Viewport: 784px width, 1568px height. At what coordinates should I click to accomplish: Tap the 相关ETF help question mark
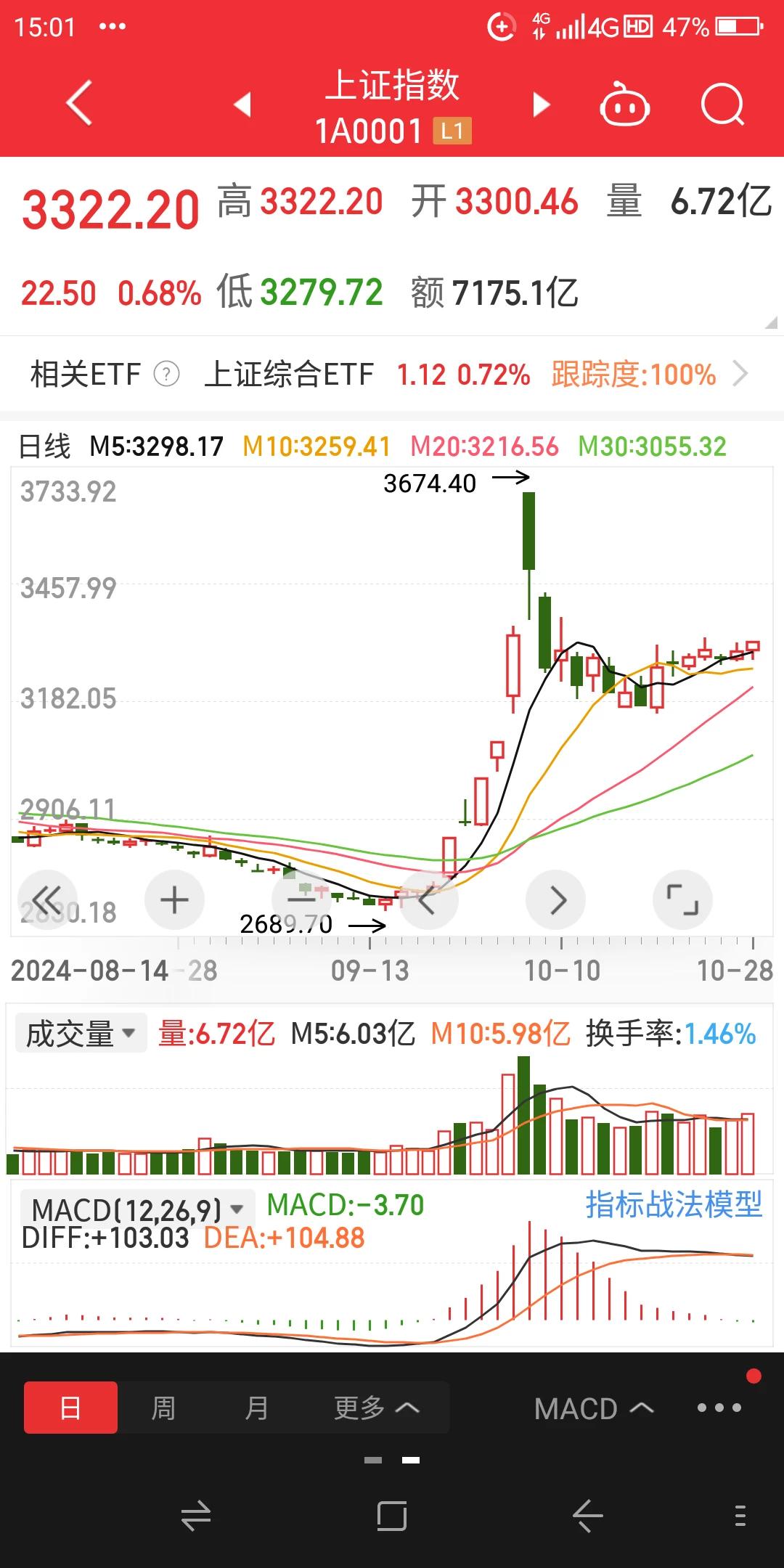(167, 375)
